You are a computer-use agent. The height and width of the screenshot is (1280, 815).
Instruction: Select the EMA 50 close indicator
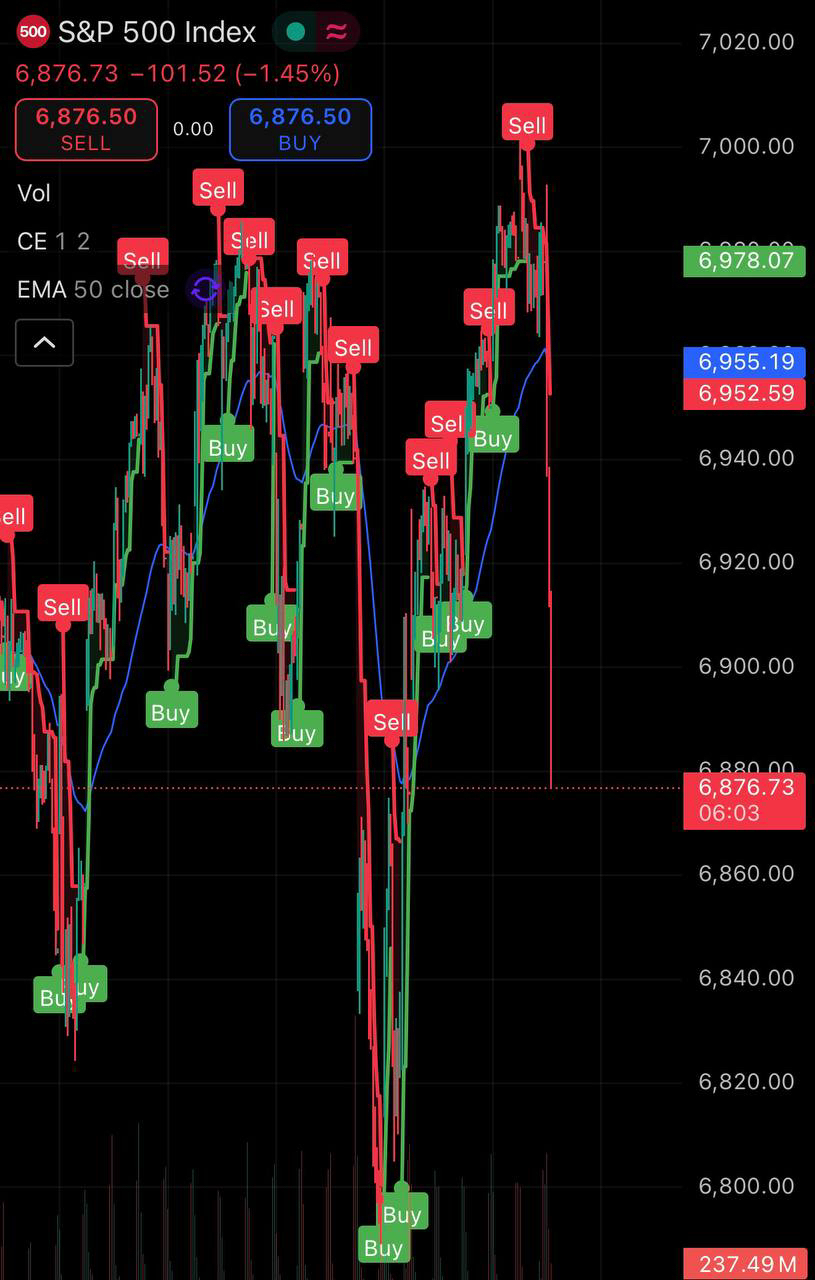[x=93, y=290]
